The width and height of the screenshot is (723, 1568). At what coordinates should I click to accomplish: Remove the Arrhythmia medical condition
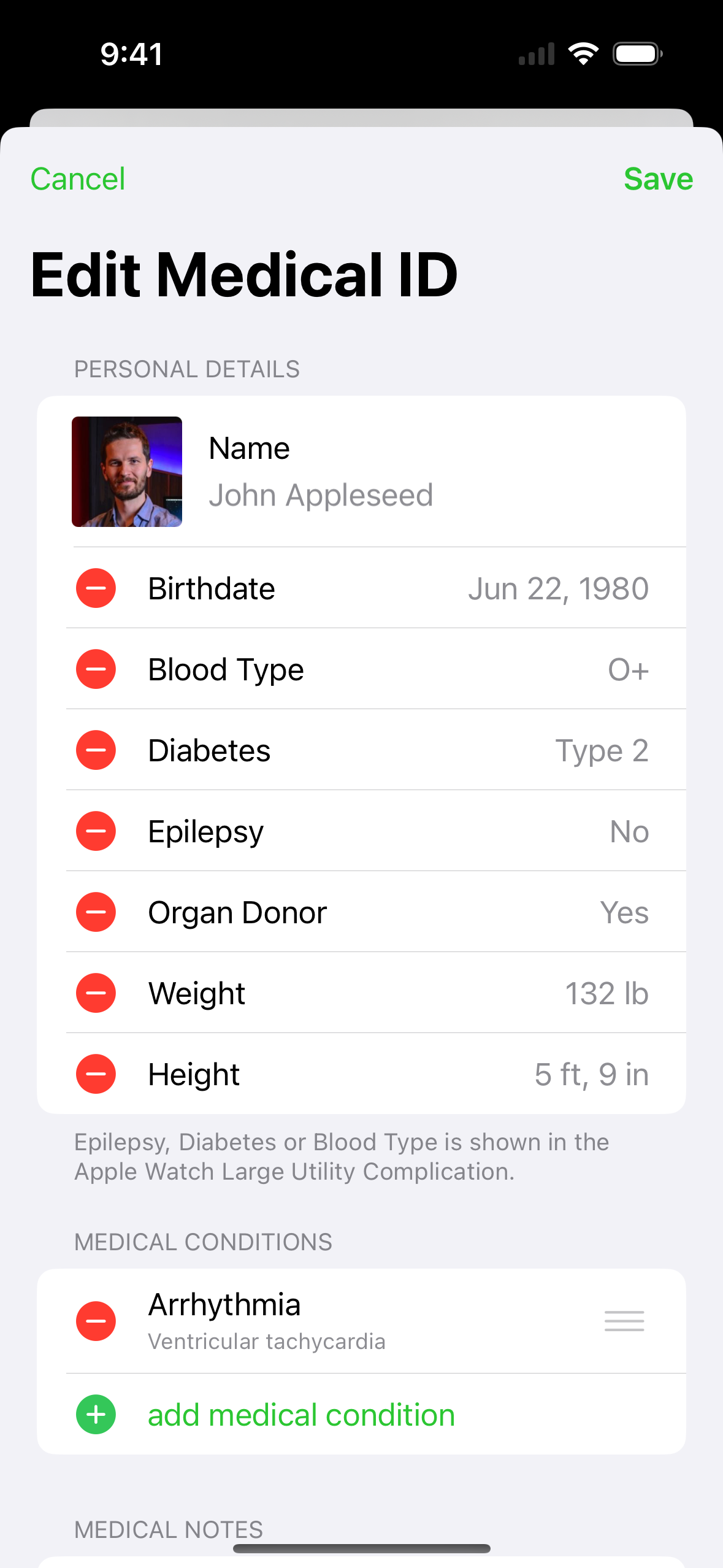click(96, 1321)
